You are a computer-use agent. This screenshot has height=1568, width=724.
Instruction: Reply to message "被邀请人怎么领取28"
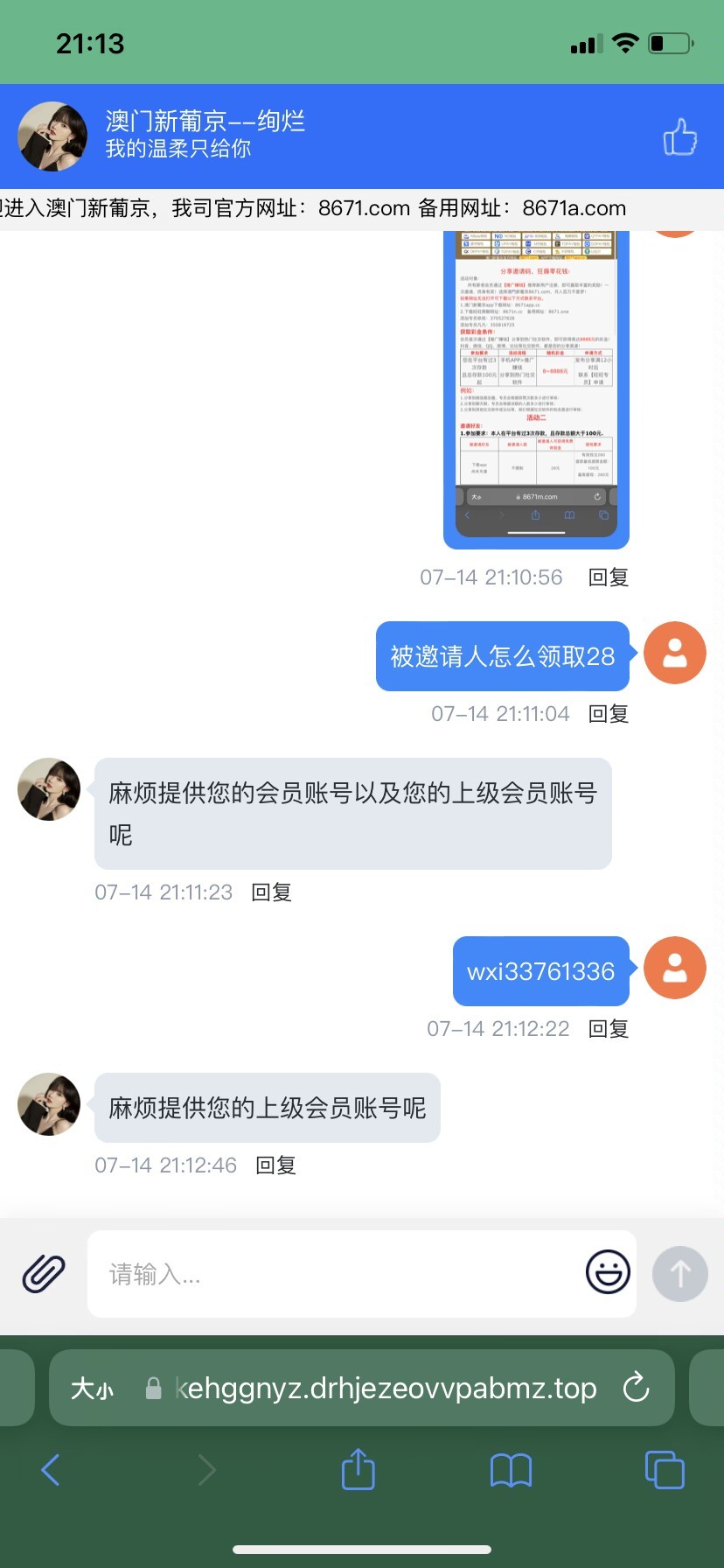pos(609,714)
